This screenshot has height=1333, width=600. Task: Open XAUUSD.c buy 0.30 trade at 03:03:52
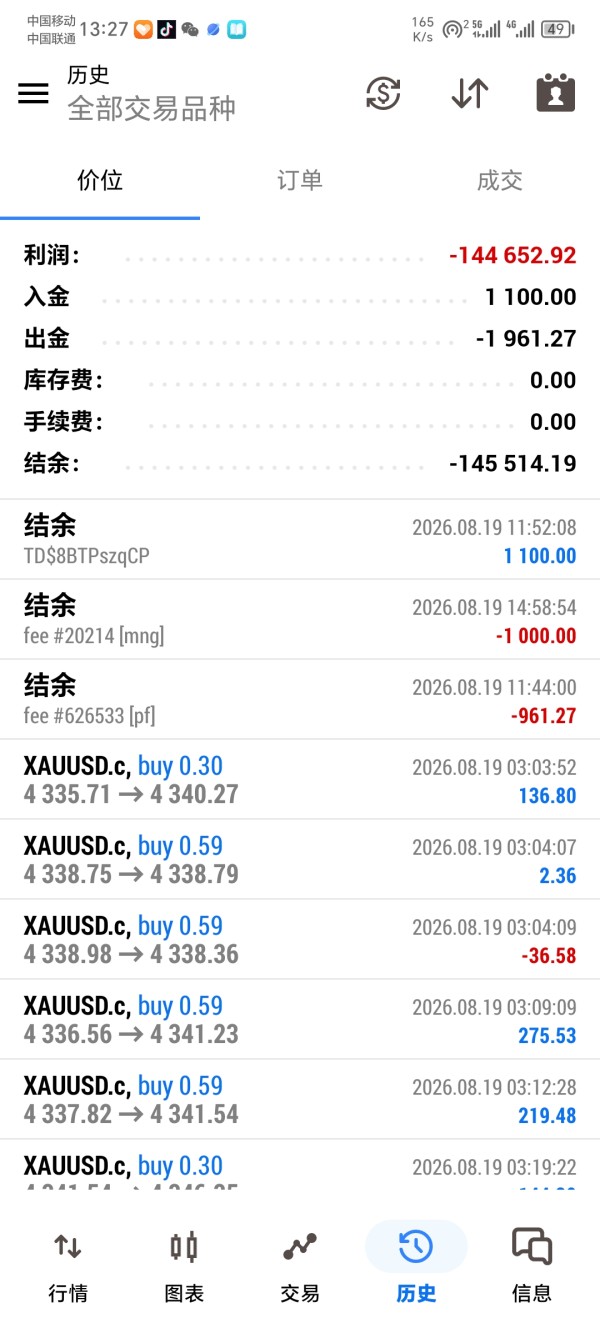pyautogui.click(x=300, y=780)
